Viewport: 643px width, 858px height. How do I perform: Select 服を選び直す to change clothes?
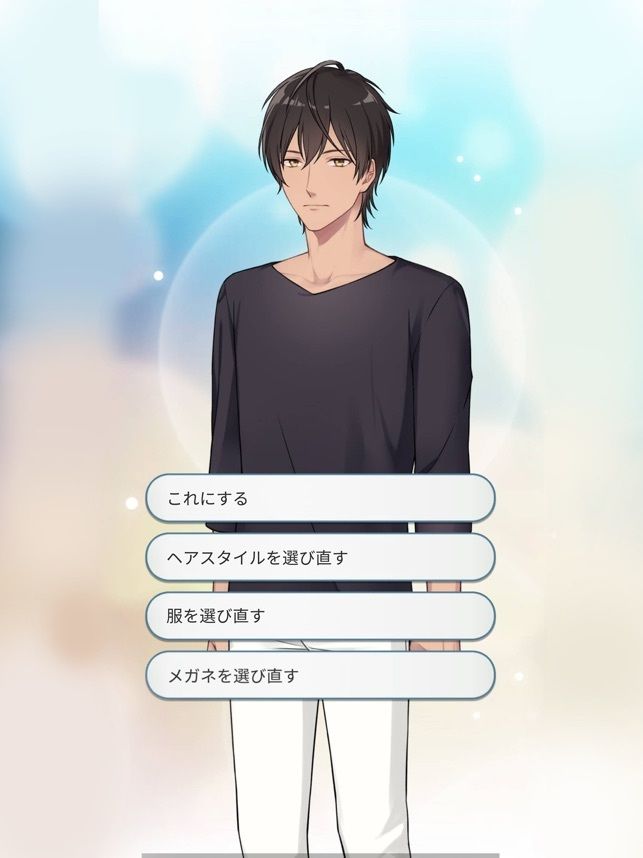pos(320,616)
